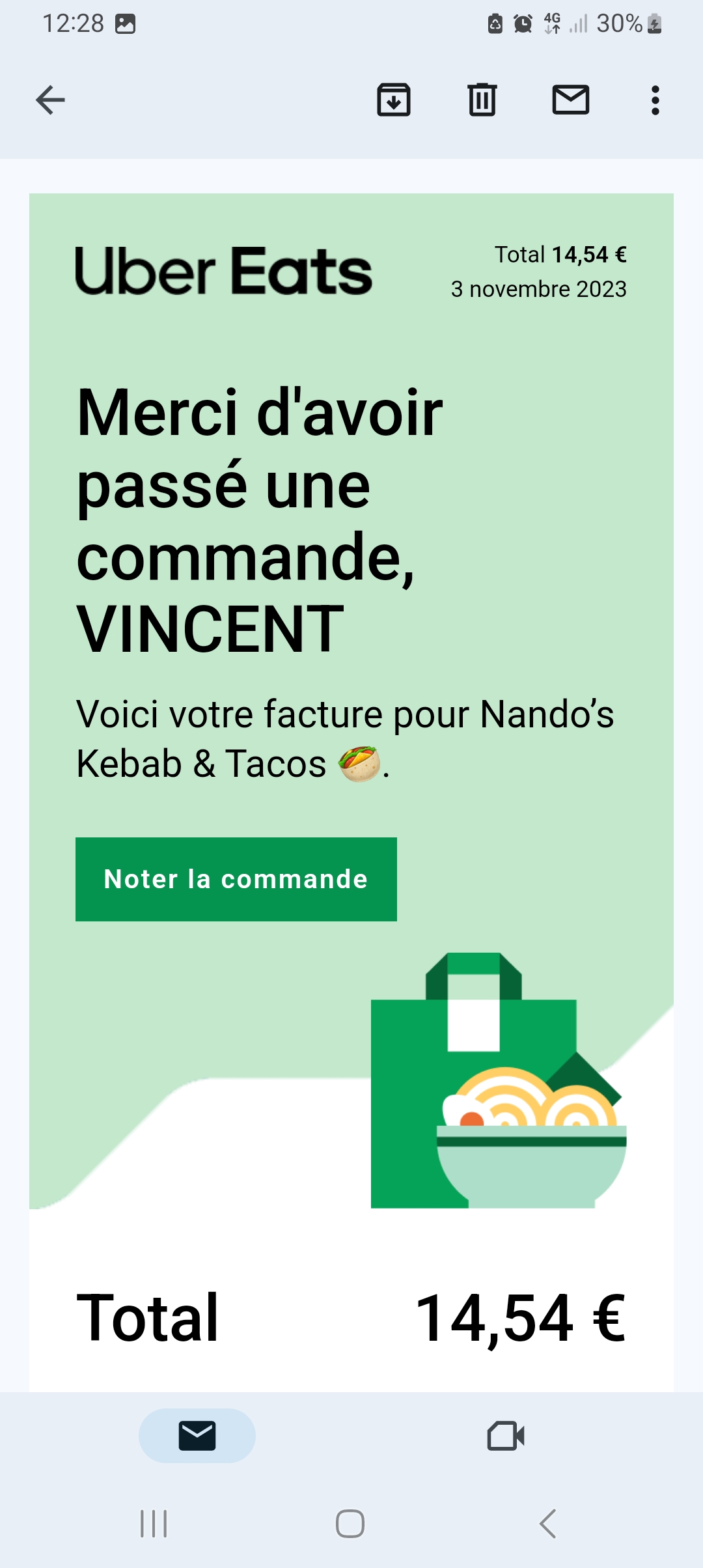Go to the home screen
This screenshot has width=703, height=1568.
pos(350,1524)
